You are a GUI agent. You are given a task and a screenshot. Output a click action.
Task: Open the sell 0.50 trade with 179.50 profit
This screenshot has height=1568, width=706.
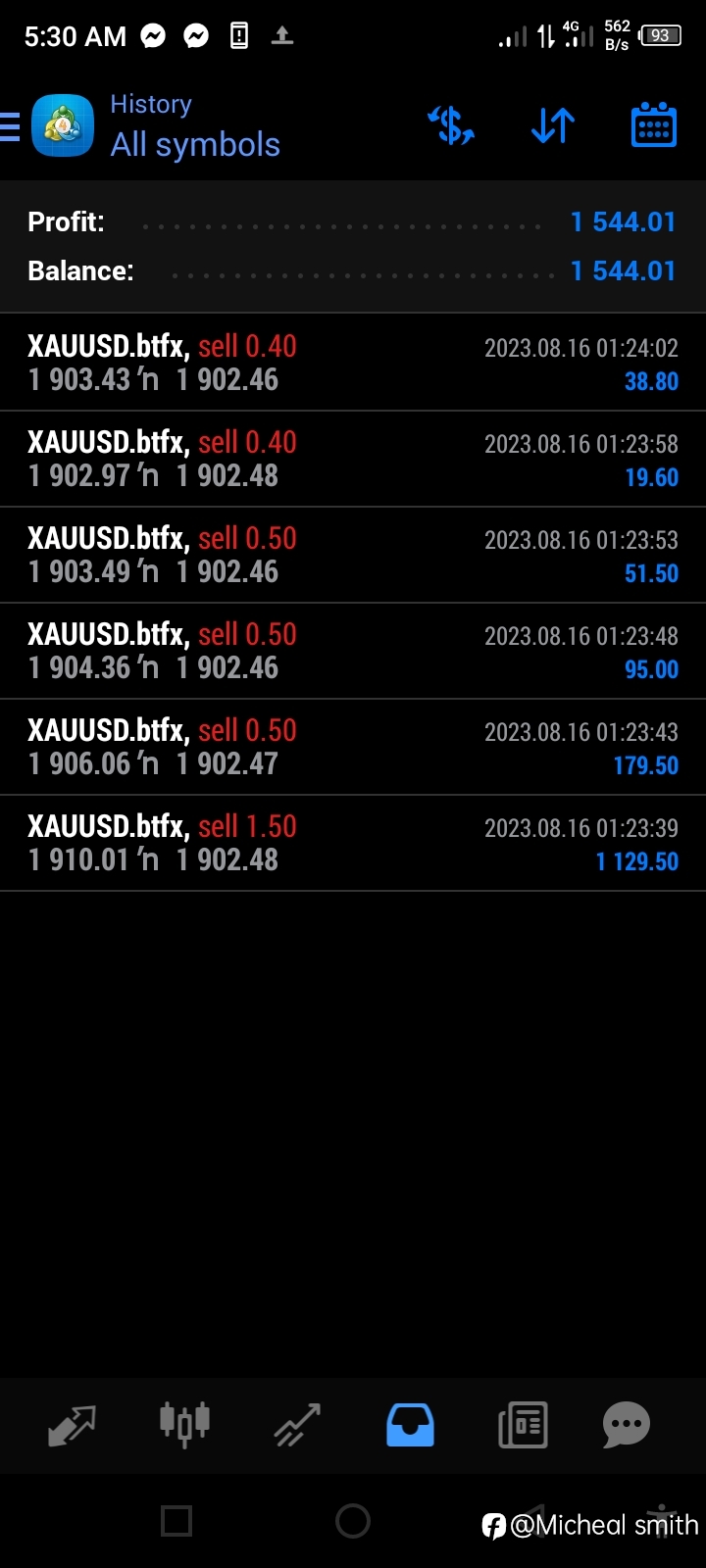click(353, 747)
